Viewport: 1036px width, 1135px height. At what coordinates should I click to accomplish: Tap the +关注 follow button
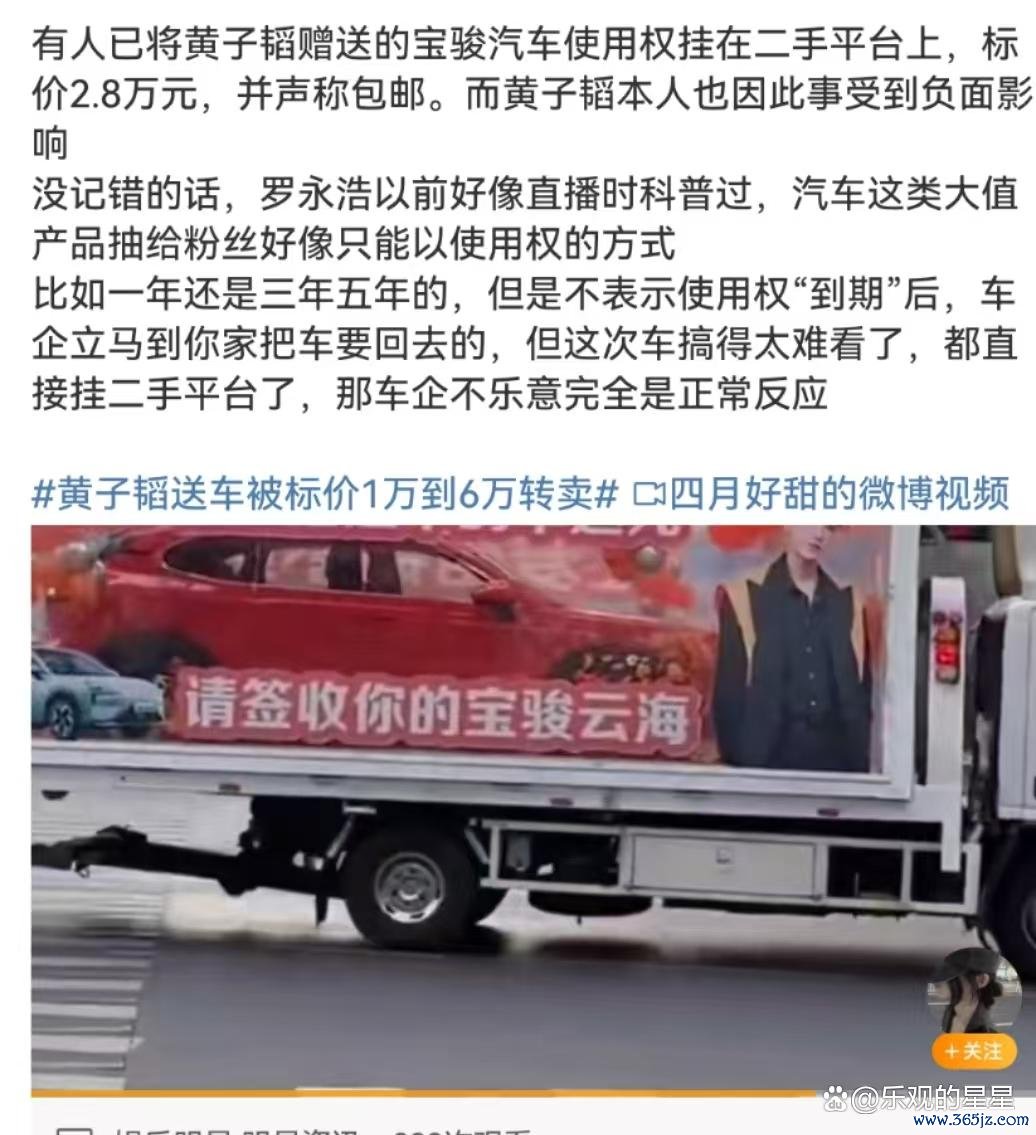[x=973, y=1051]
